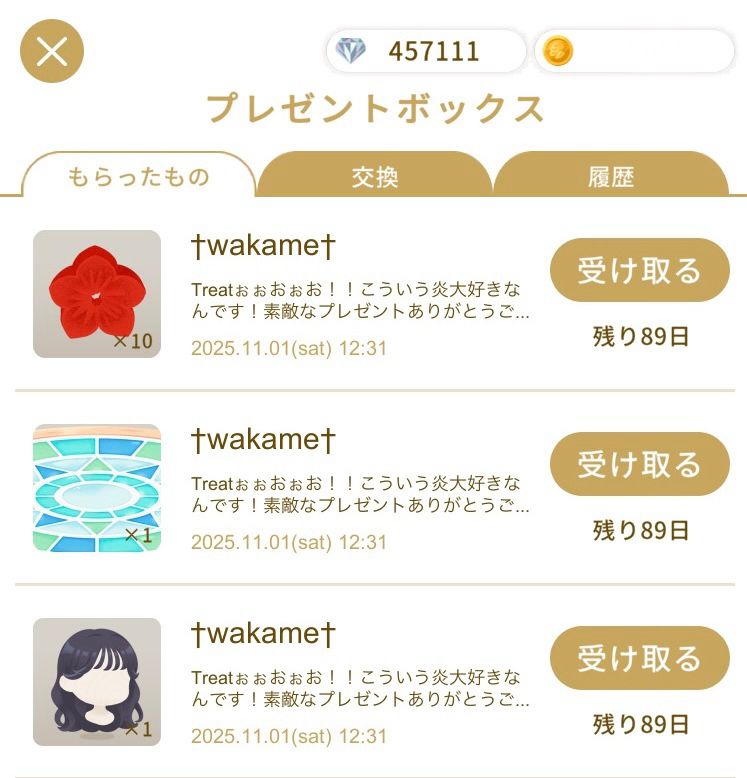Image resolution: width=747 pixels, height=778 pixels.
Task: Tap 受け取る on the stained glass gift
Action: 638,464
